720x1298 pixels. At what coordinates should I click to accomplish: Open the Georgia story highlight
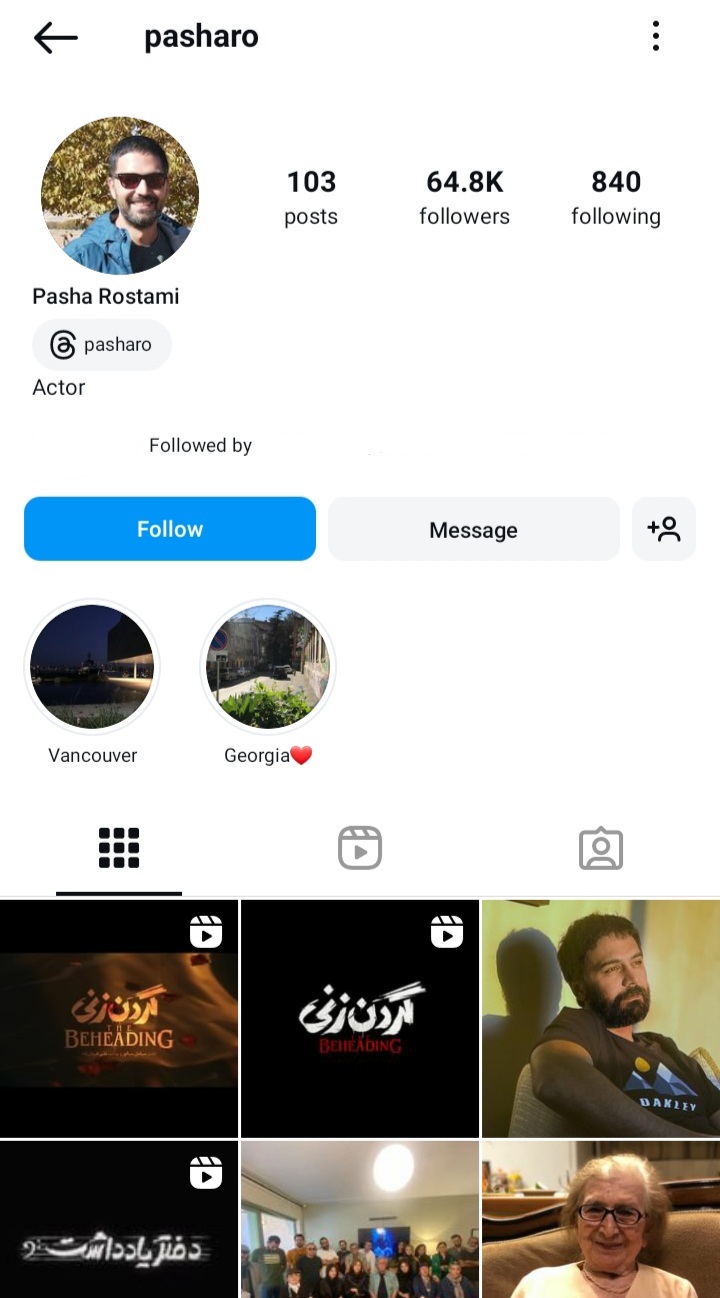(268, 667)
